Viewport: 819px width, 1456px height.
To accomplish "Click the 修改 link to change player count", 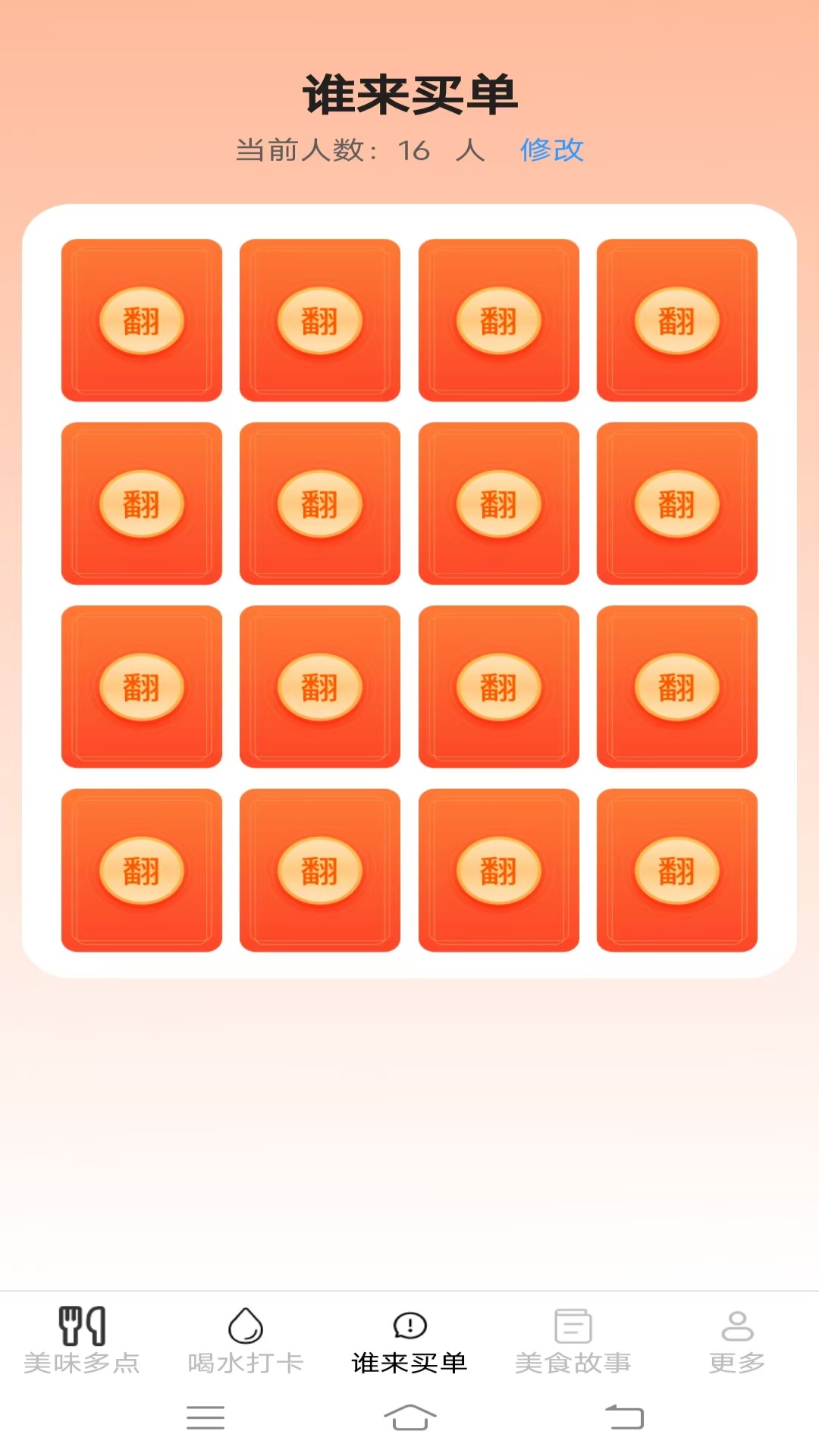I will pyautogui.click(x=552, y=151).
